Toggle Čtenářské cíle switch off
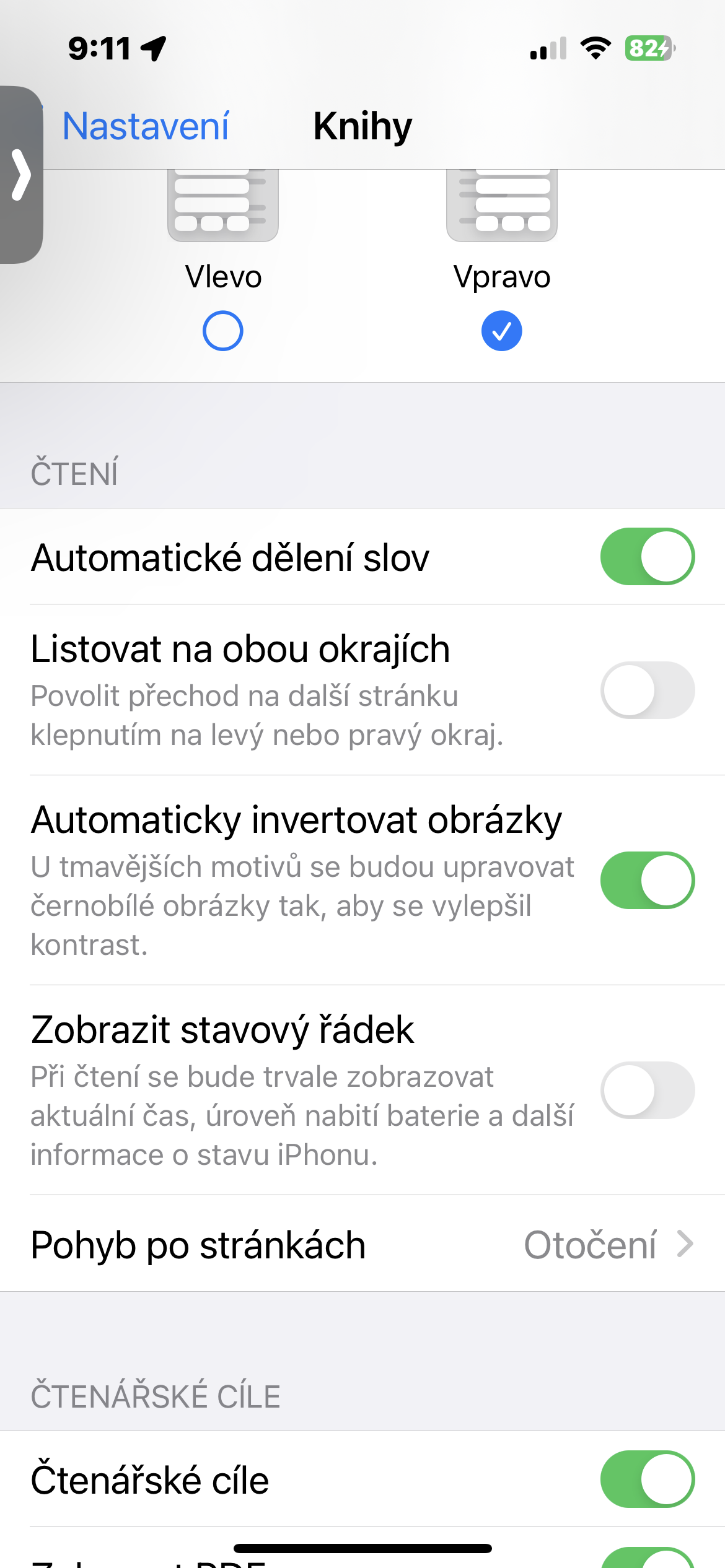Image resolution: width=725 pixels, height=1568 pixels. pyautogui.click(x=647, y=1479)
